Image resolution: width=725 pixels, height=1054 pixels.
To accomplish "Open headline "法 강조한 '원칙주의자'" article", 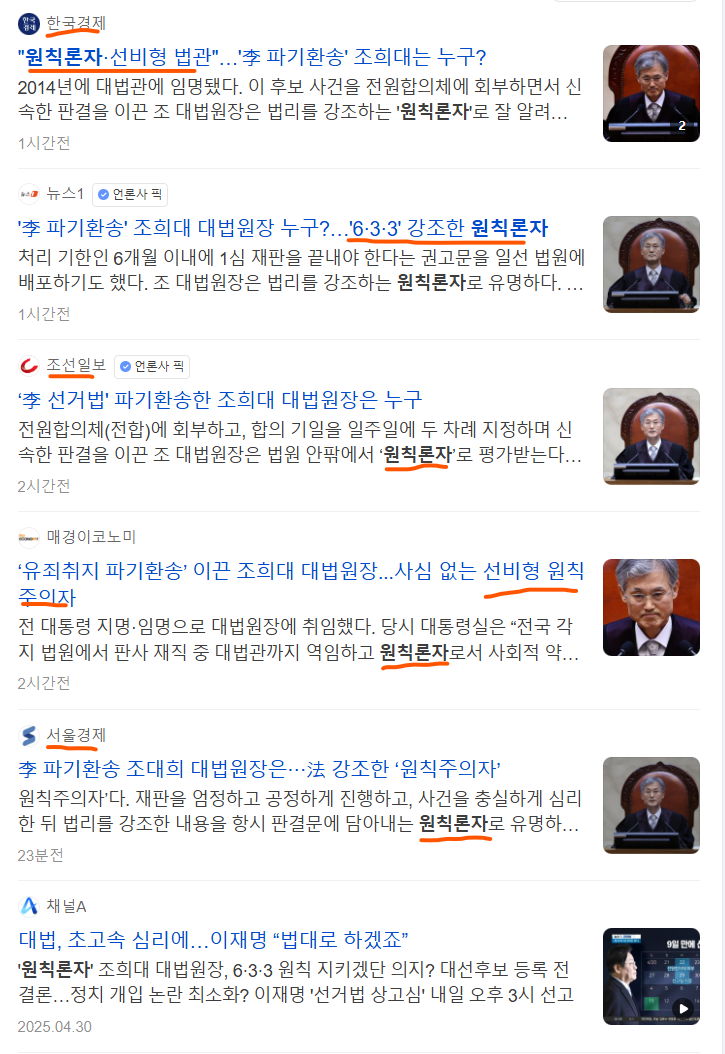I will coord(259,769).
